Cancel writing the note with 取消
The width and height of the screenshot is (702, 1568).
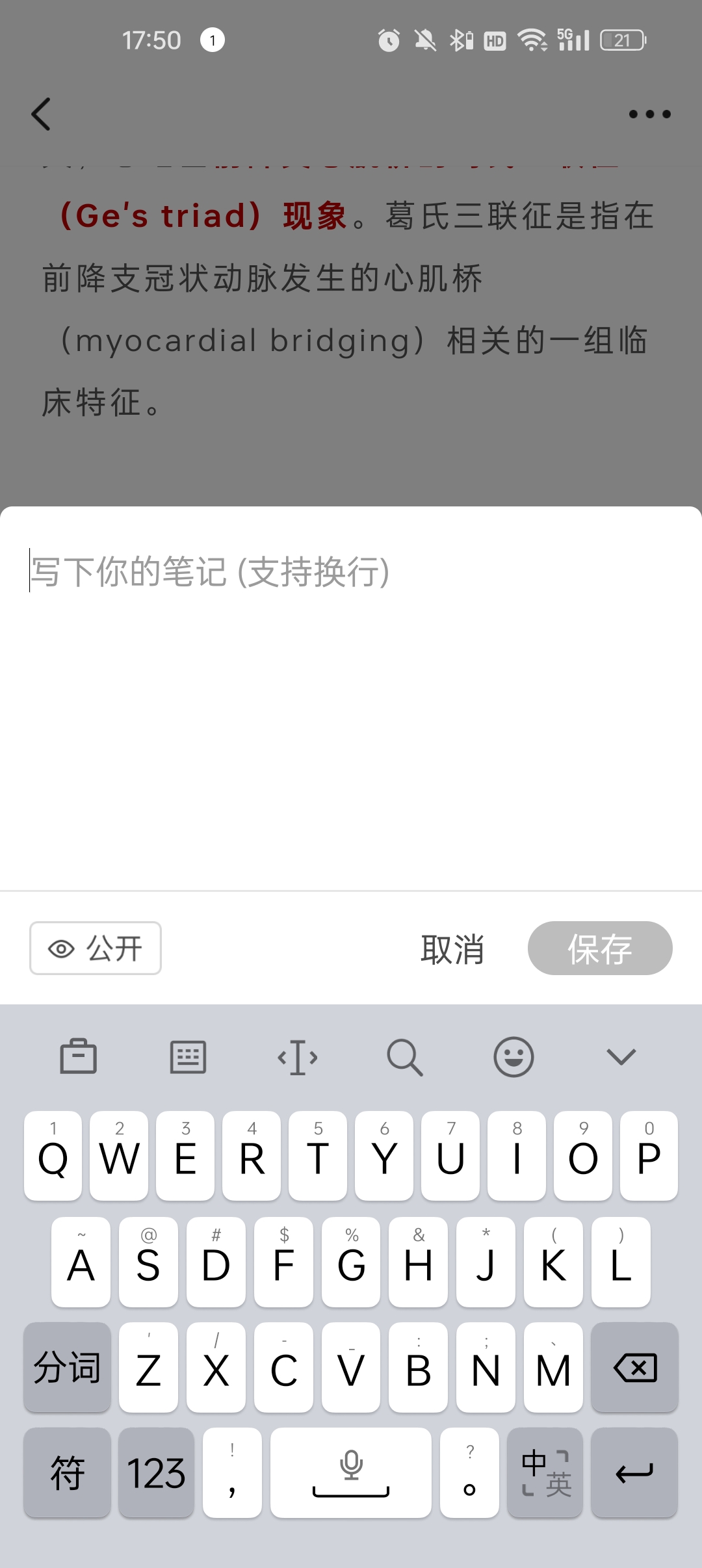coord(452,949)
